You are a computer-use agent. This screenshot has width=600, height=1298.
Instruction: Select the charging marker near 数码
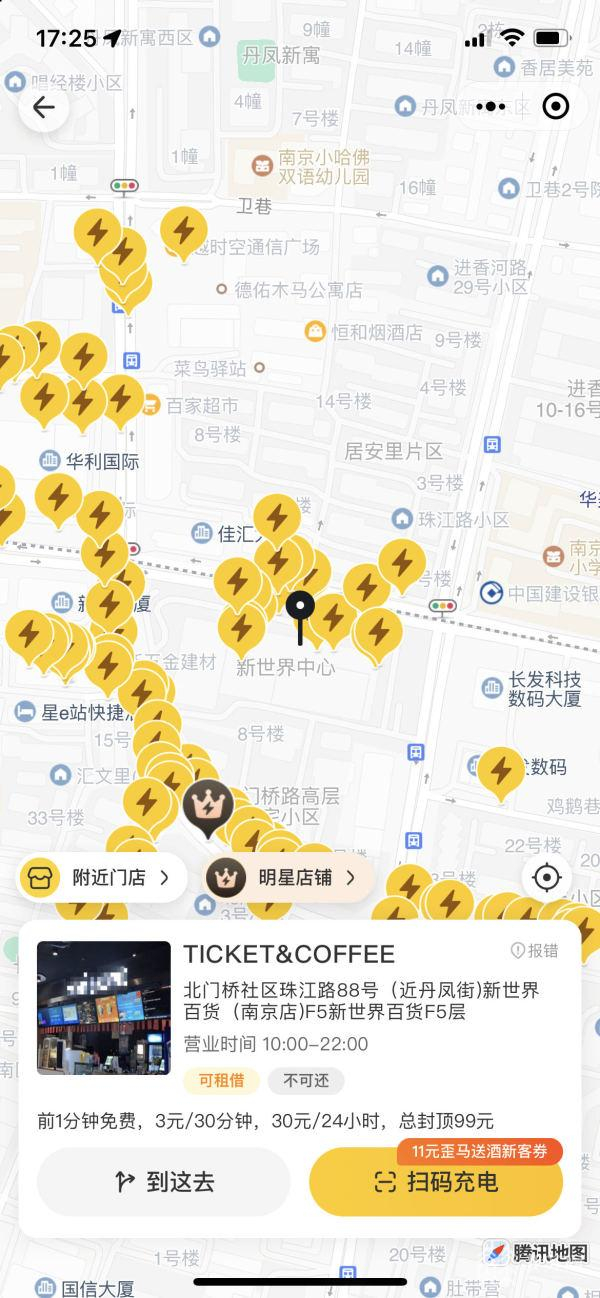[x=500, y=771]
